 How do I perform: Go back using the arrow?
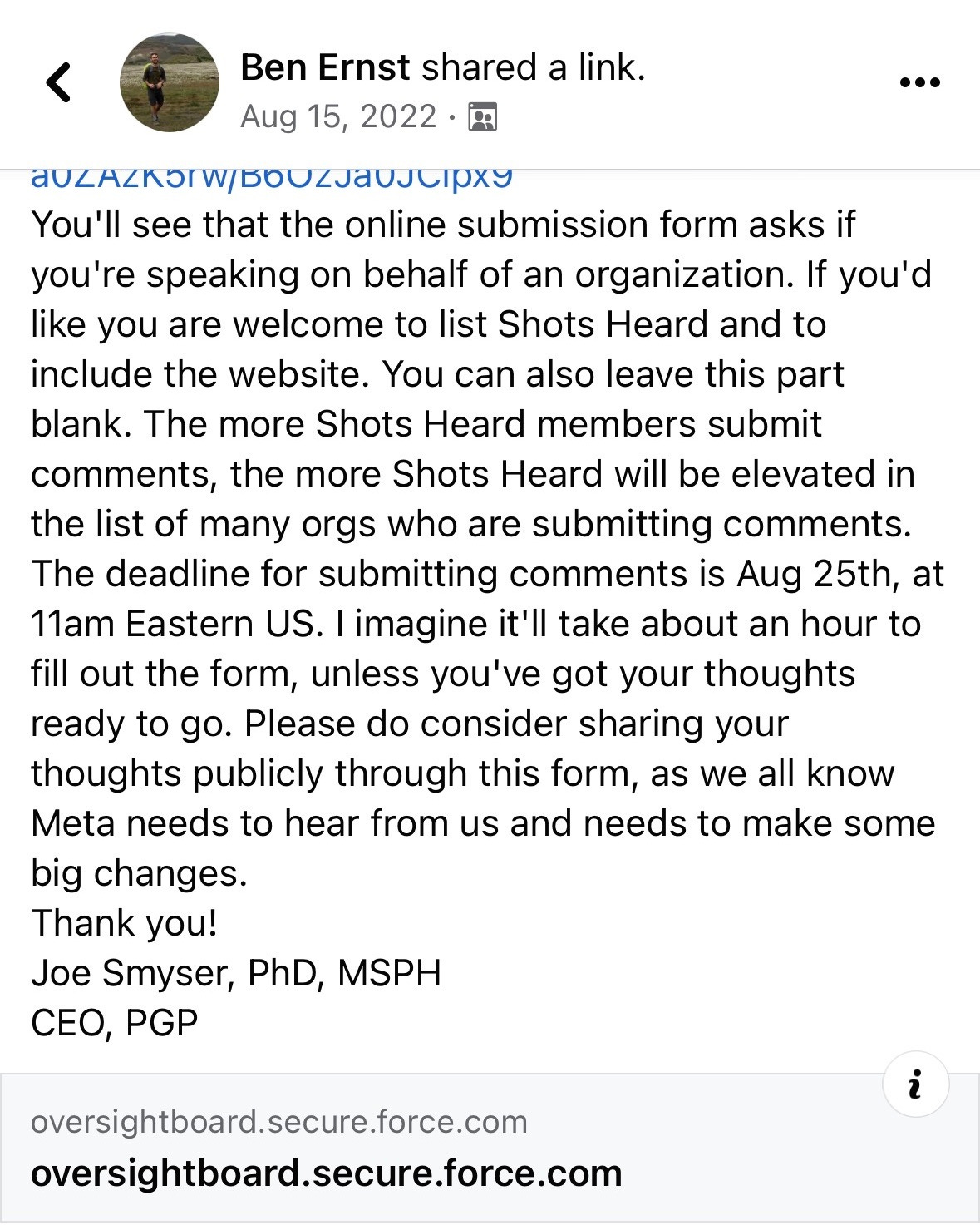pyautogui.click(x=58, y=82)
